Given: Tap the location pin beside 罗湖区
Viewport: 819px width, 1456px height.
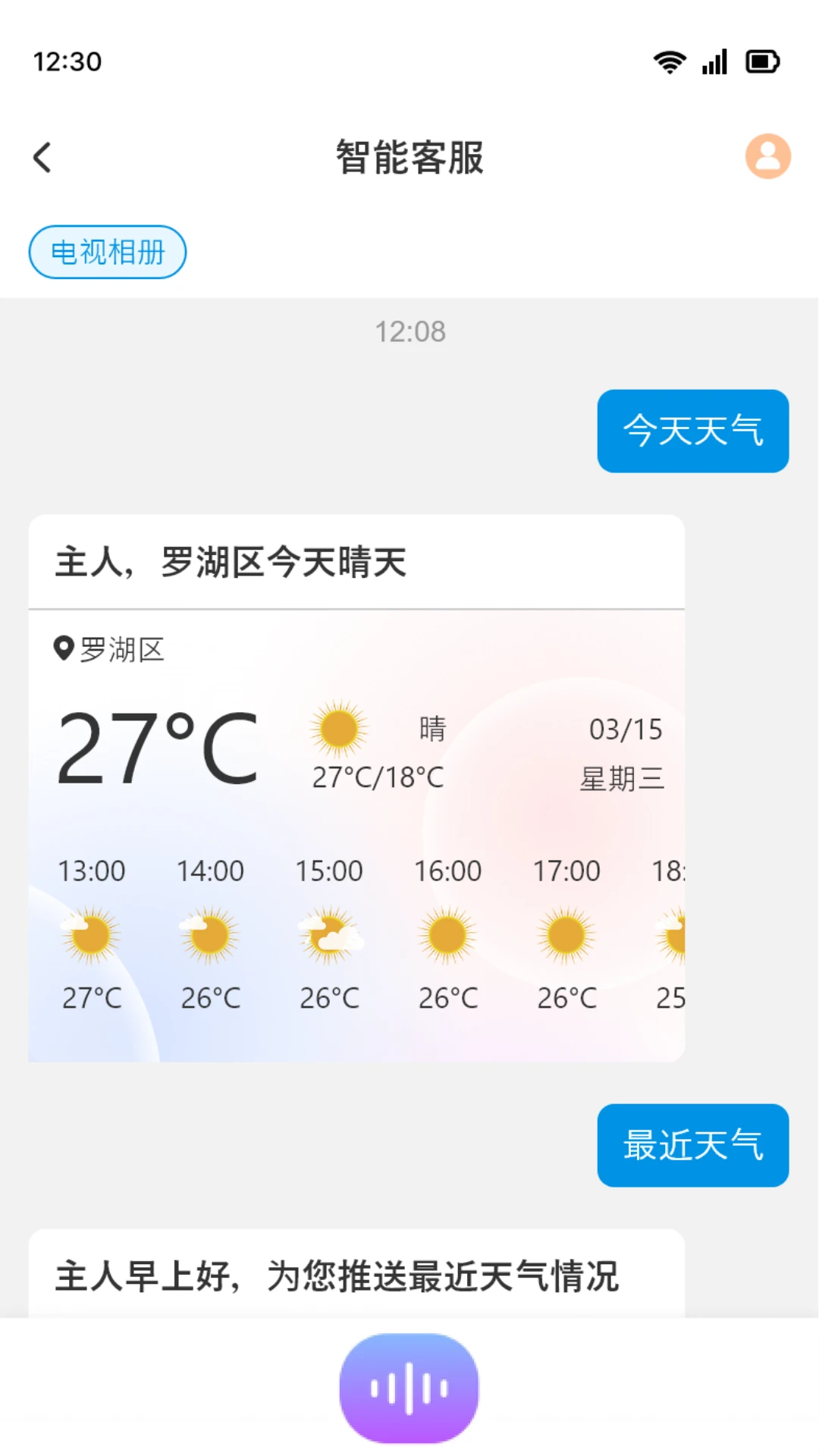Looking at the screenshot, I should point(64,648).
